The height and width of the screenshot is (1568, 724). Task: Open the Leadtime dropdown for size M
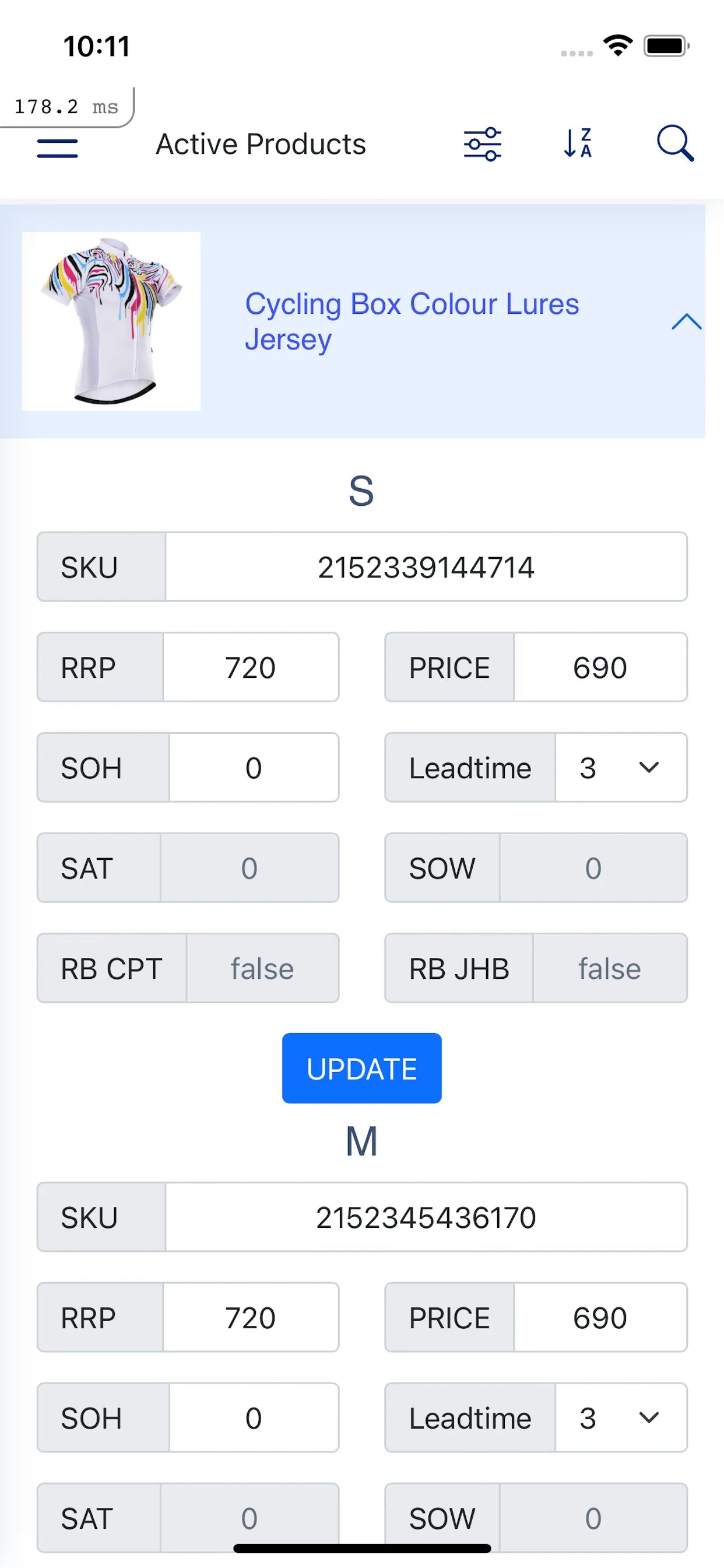[621, 1417]
